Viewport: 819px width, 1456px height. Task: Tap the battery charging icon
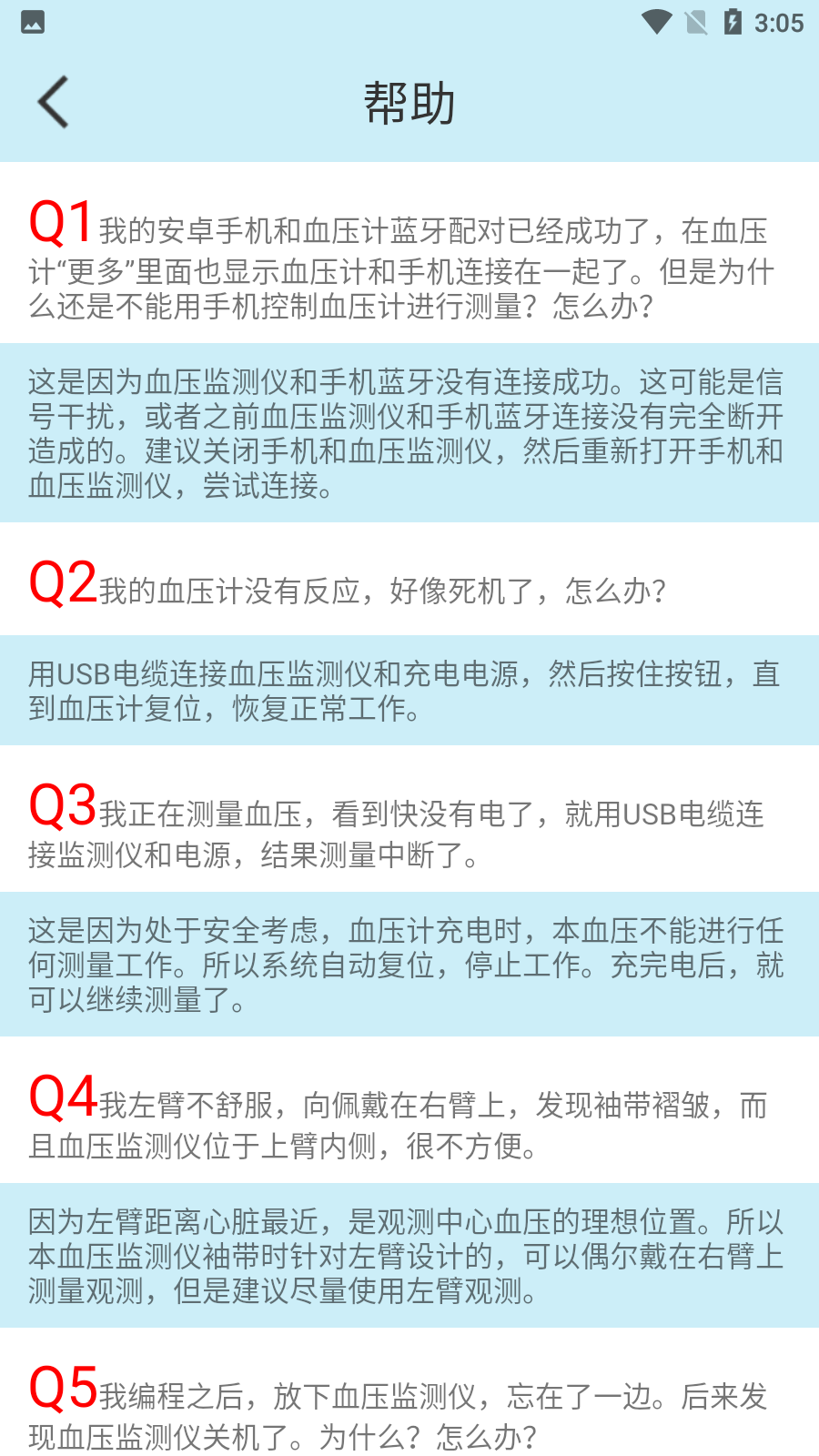[733, 22]
